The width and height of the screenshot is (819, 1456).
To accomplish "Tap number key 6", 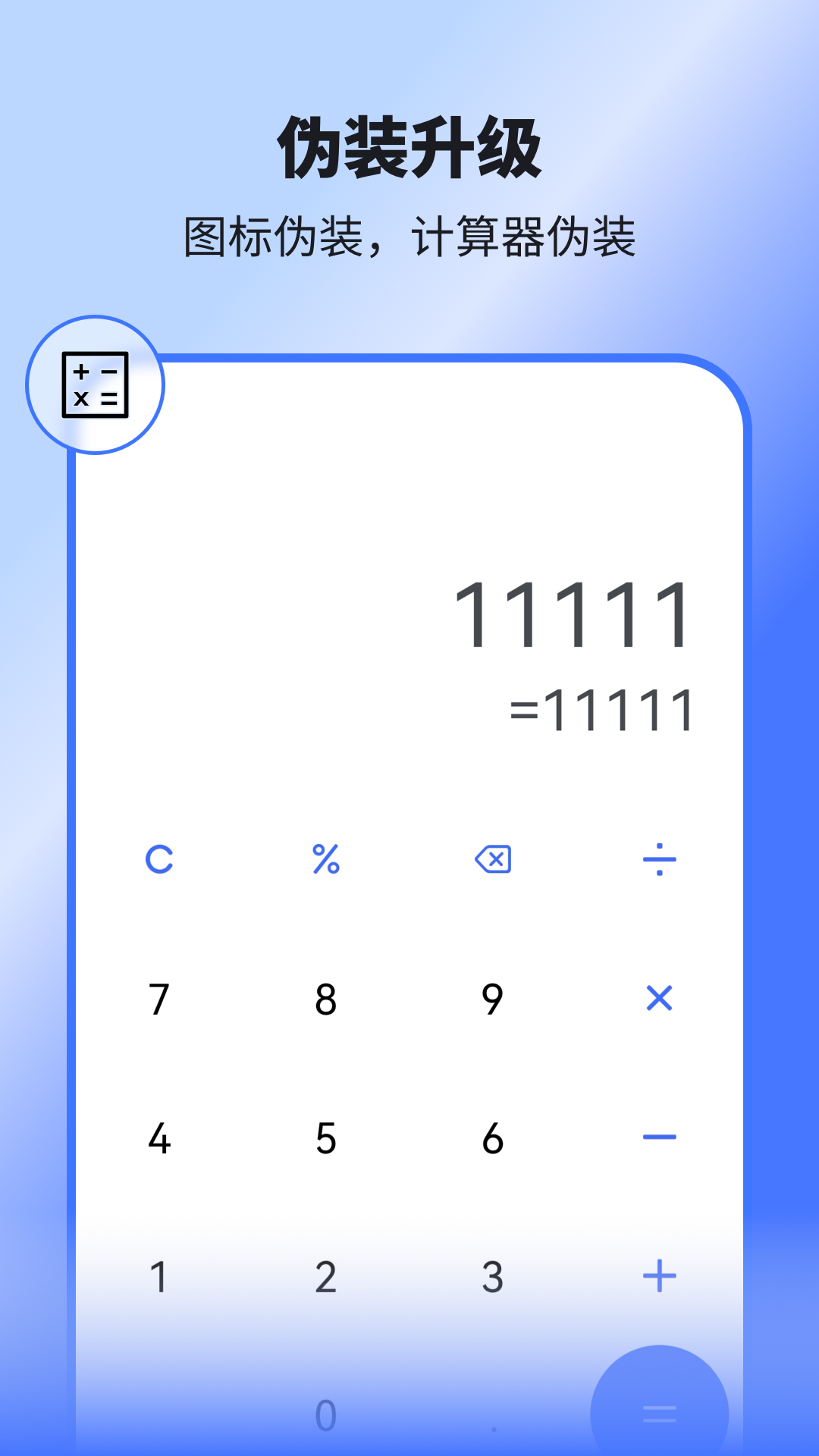I will coord(493,1137).
